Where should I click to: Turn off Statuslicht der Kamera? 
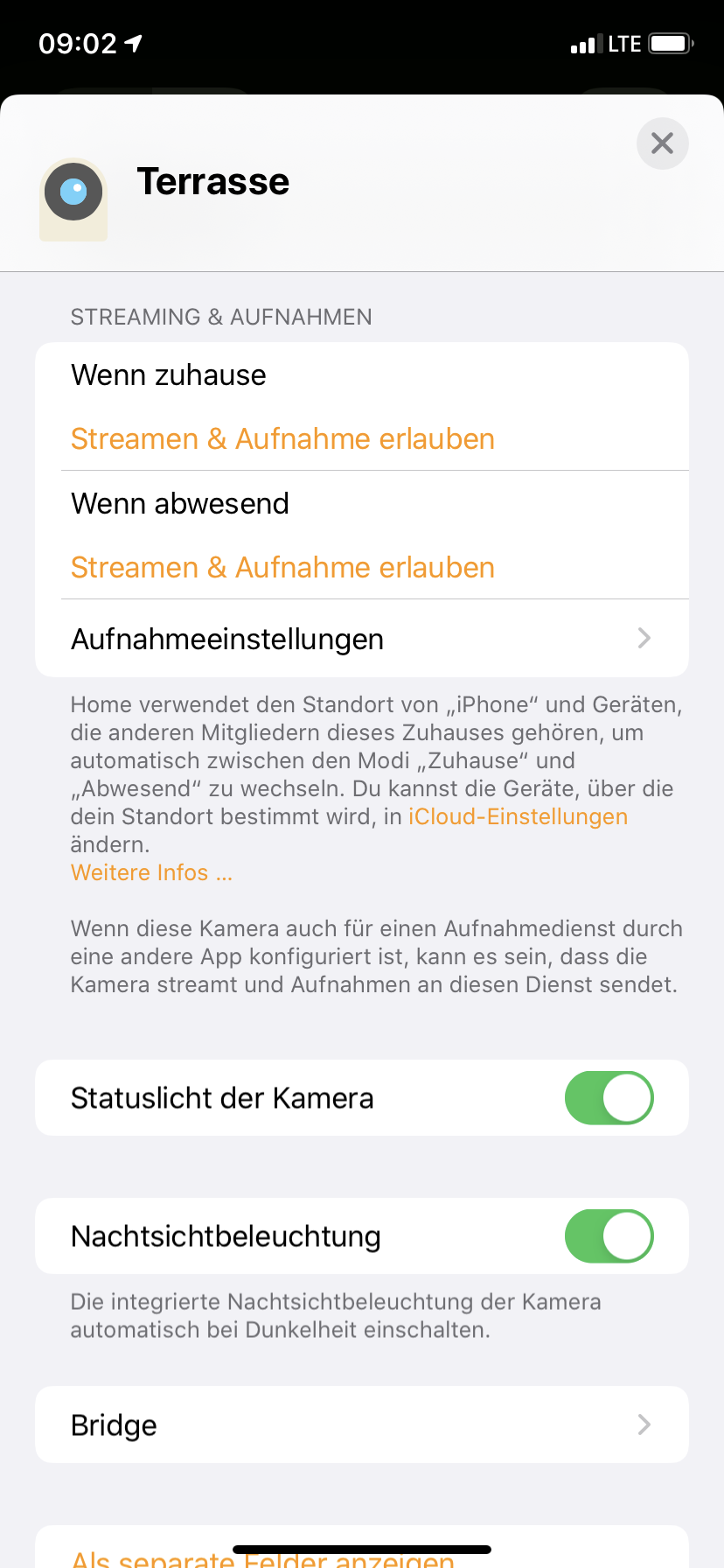(609, 1098)
